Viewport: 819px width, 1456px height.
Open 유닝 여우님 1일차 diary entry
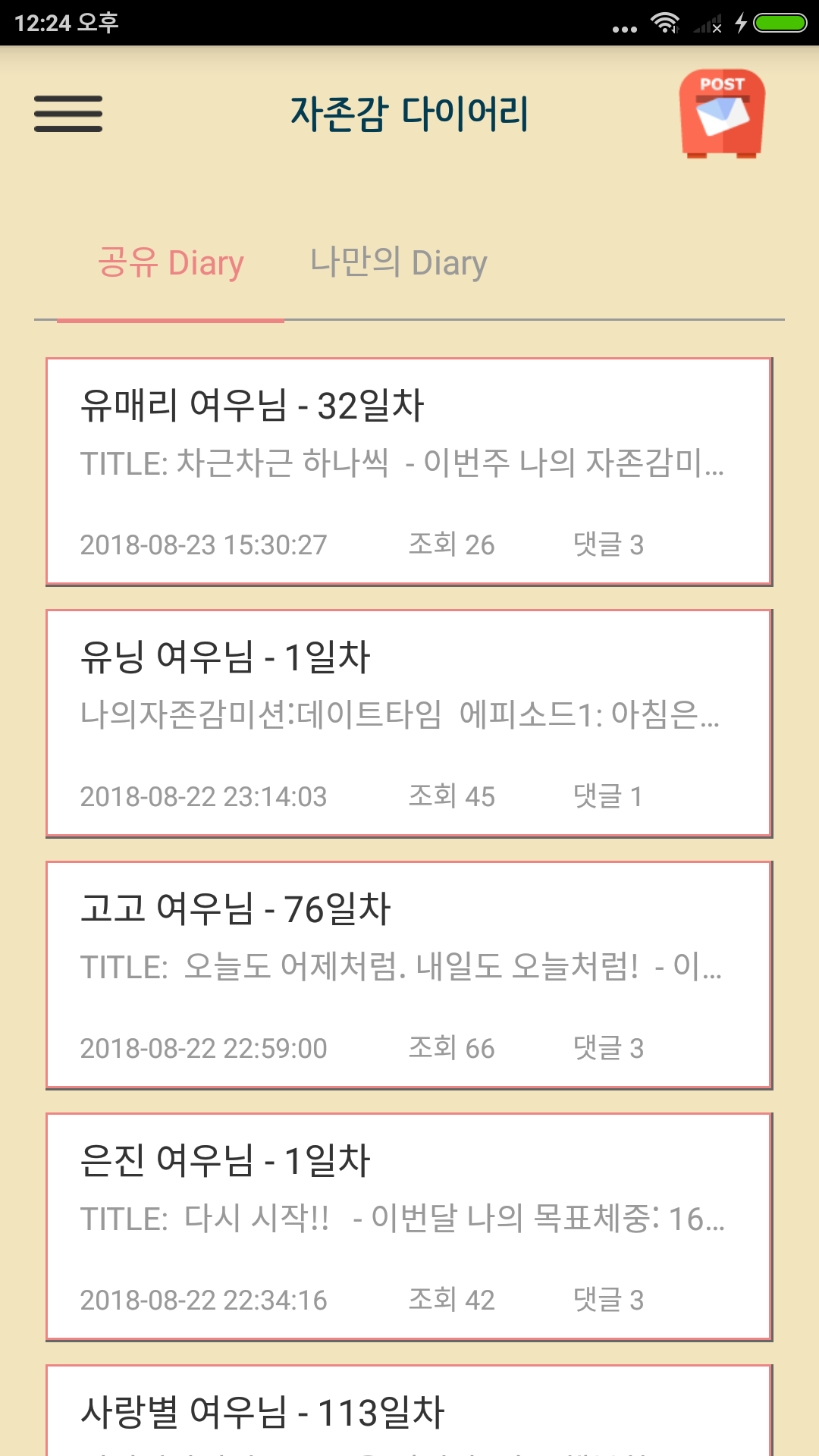(409, 723)
